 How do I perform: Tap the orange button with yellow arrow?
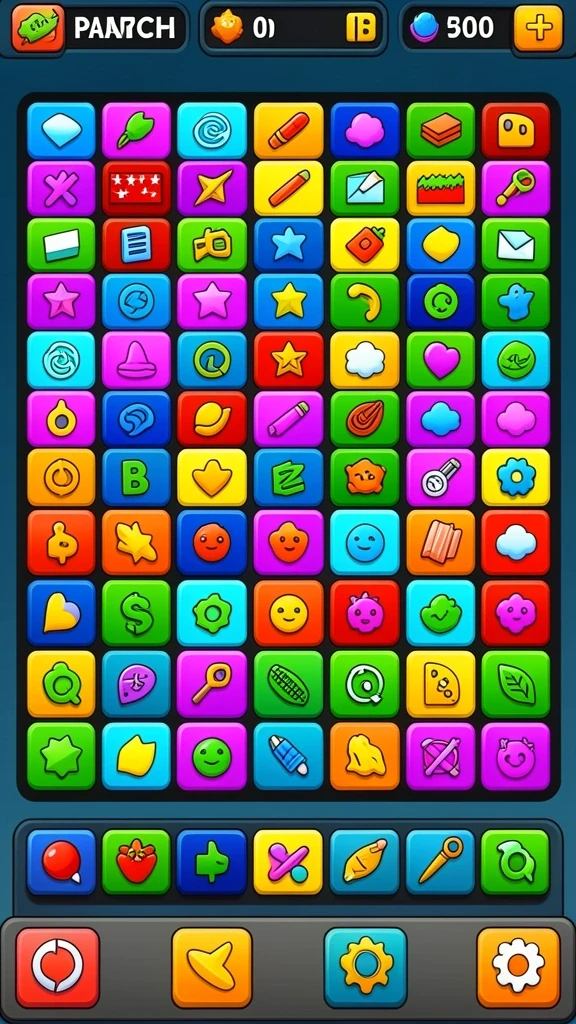tap(212, 967)
